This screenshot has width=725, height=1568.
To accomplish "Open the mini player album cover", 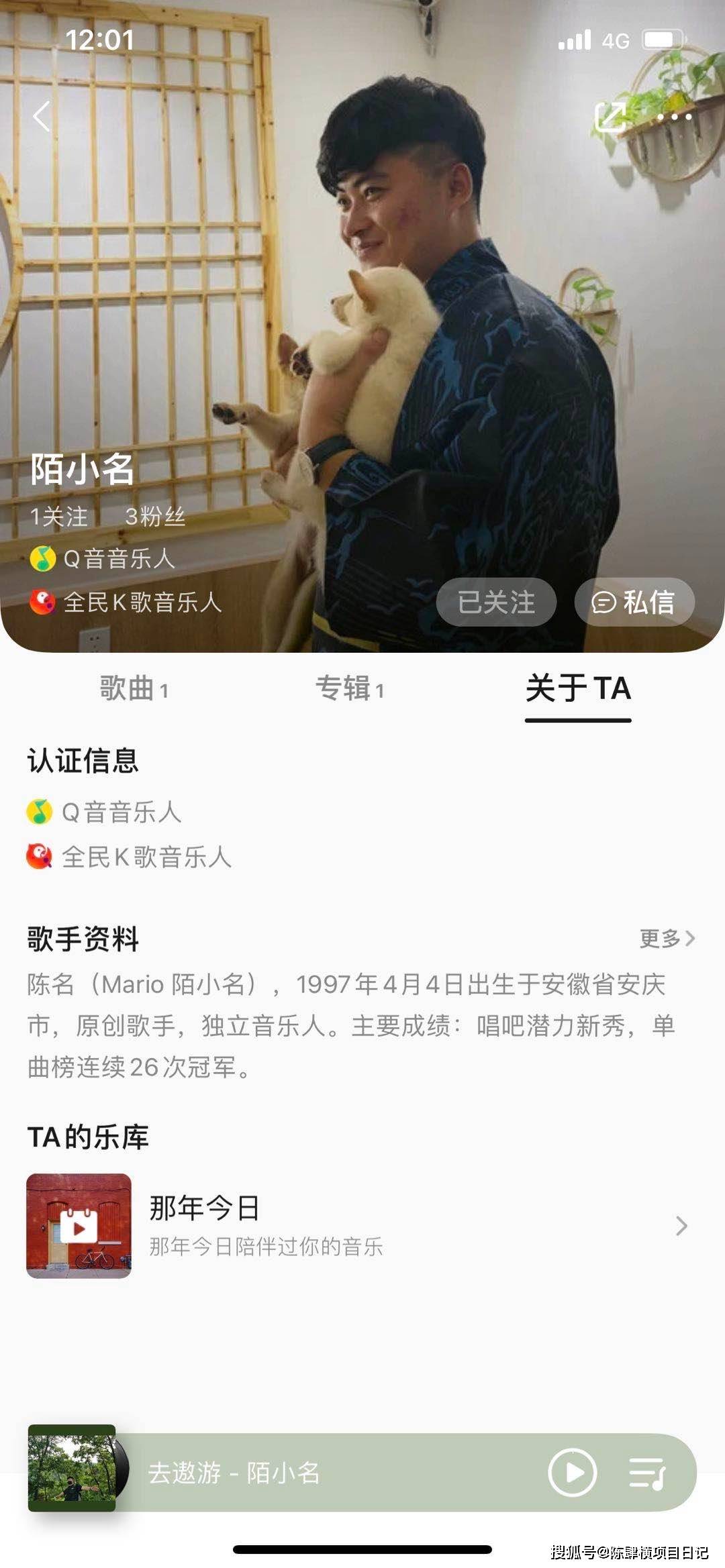I will pyautogui.click(x=72, y=1468).
